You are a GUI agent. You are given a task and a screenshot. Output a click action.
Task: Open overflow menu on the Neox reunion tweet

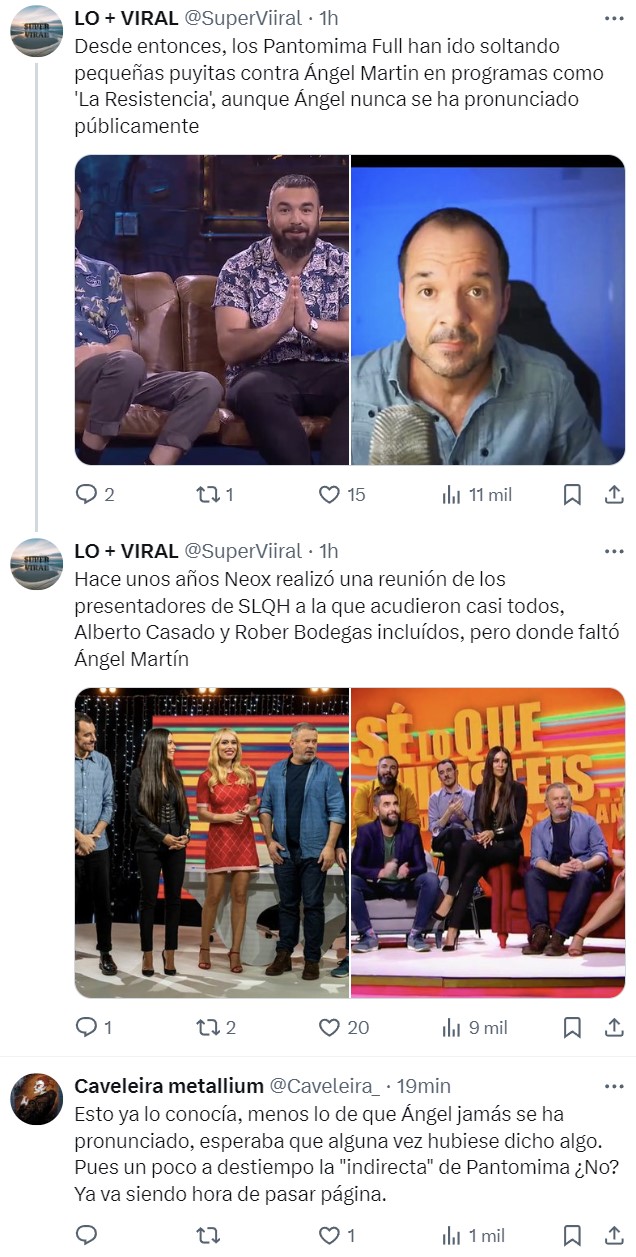(x=614, y=551)
